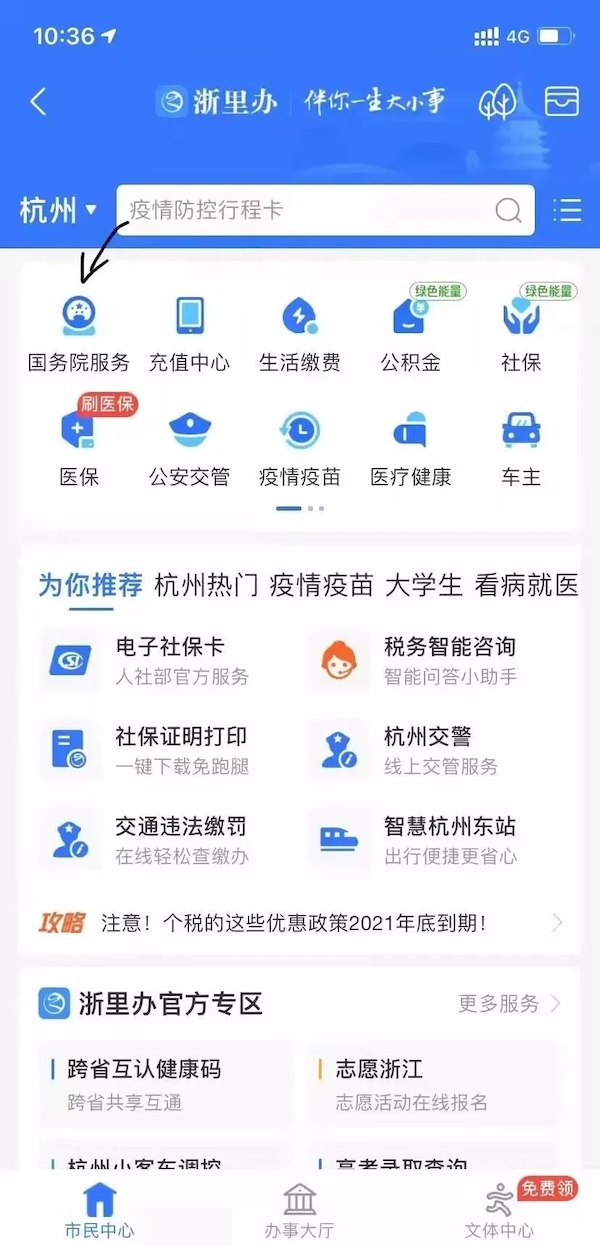Switch to 大学生 tab
The width and height of the screenshot is (600, 1246).
point(424,585)
